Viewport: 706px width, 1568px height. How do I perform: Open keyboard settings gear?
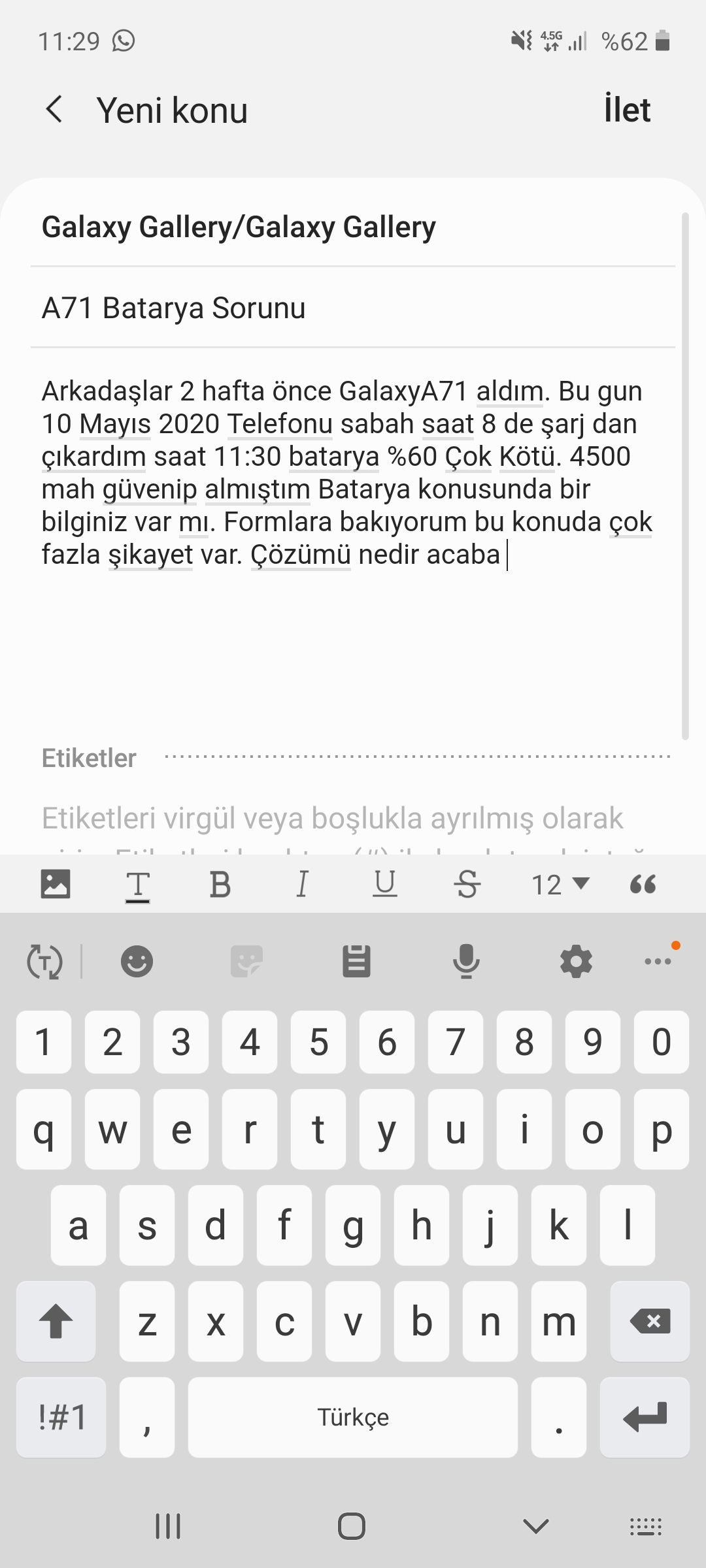click(576, 962)
